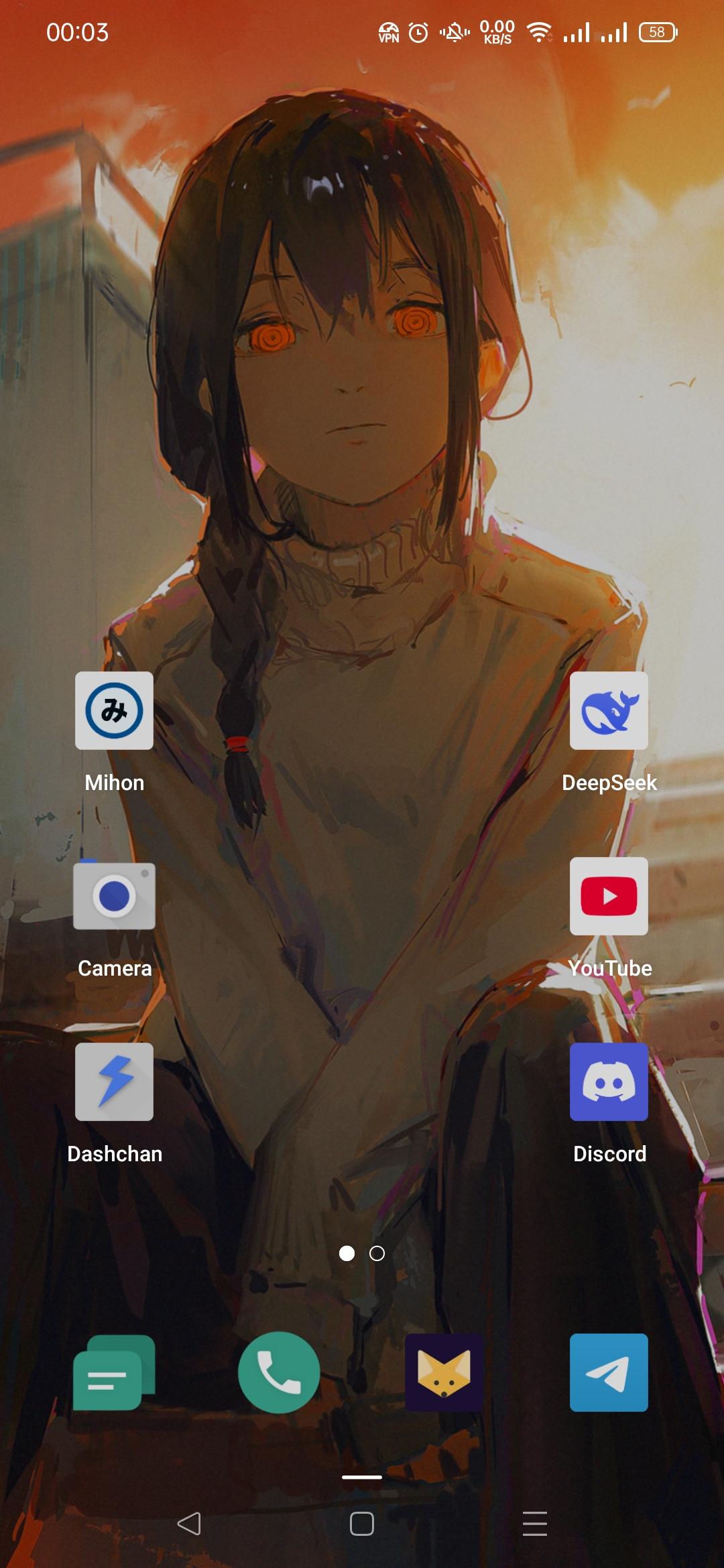The width and height of the screenshot is (724, 1568).
Task: Tap the system back button
Action: tap(189, 1524)
